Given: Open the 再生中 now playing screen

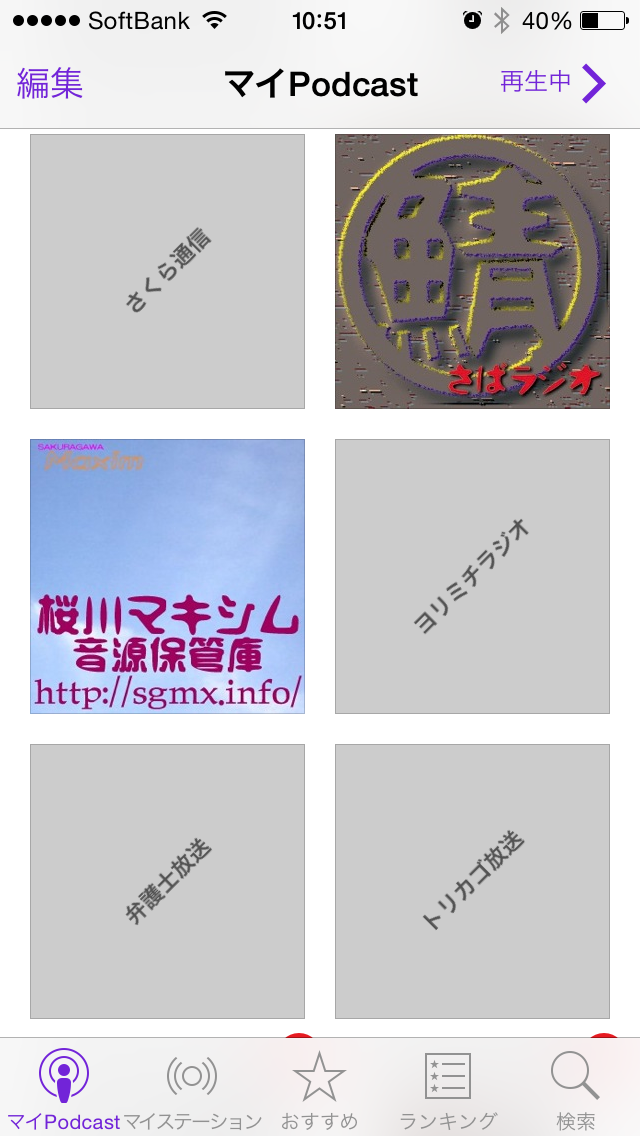Looking at the screenshot, I should [x=552, y=83].
